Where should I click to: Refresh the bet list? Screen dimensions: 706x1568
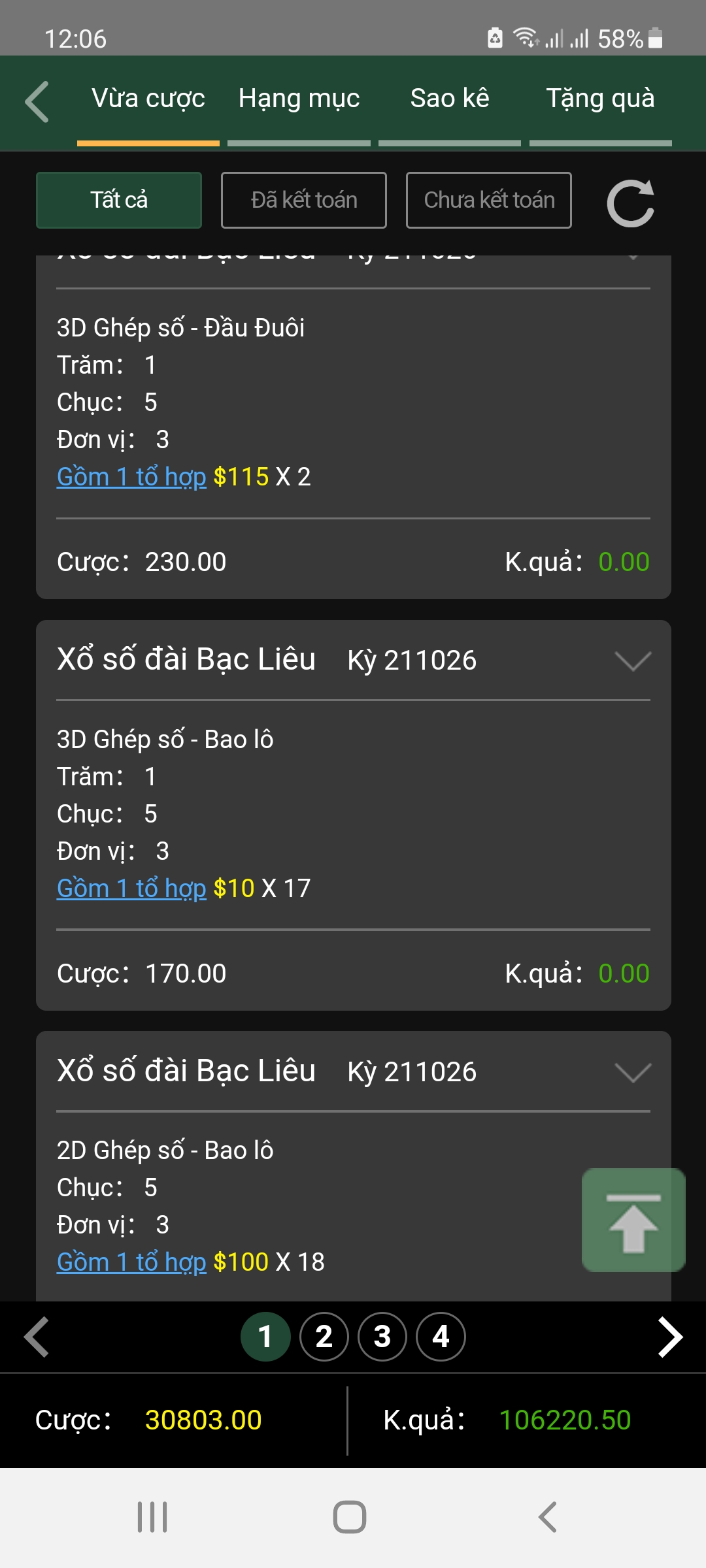coord(631,203)
